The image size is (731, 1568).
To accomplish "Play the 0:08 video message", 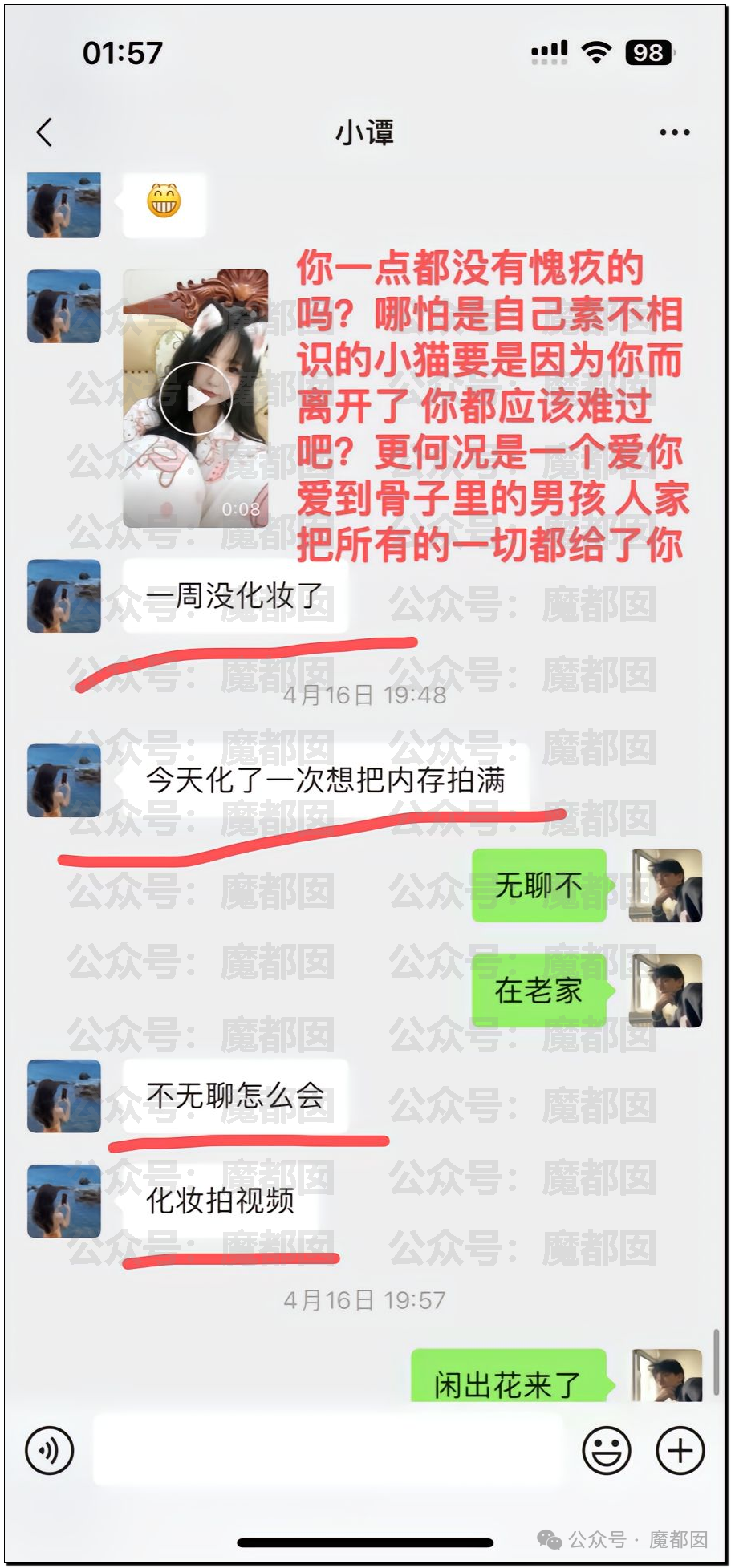I will pos(196,399).
